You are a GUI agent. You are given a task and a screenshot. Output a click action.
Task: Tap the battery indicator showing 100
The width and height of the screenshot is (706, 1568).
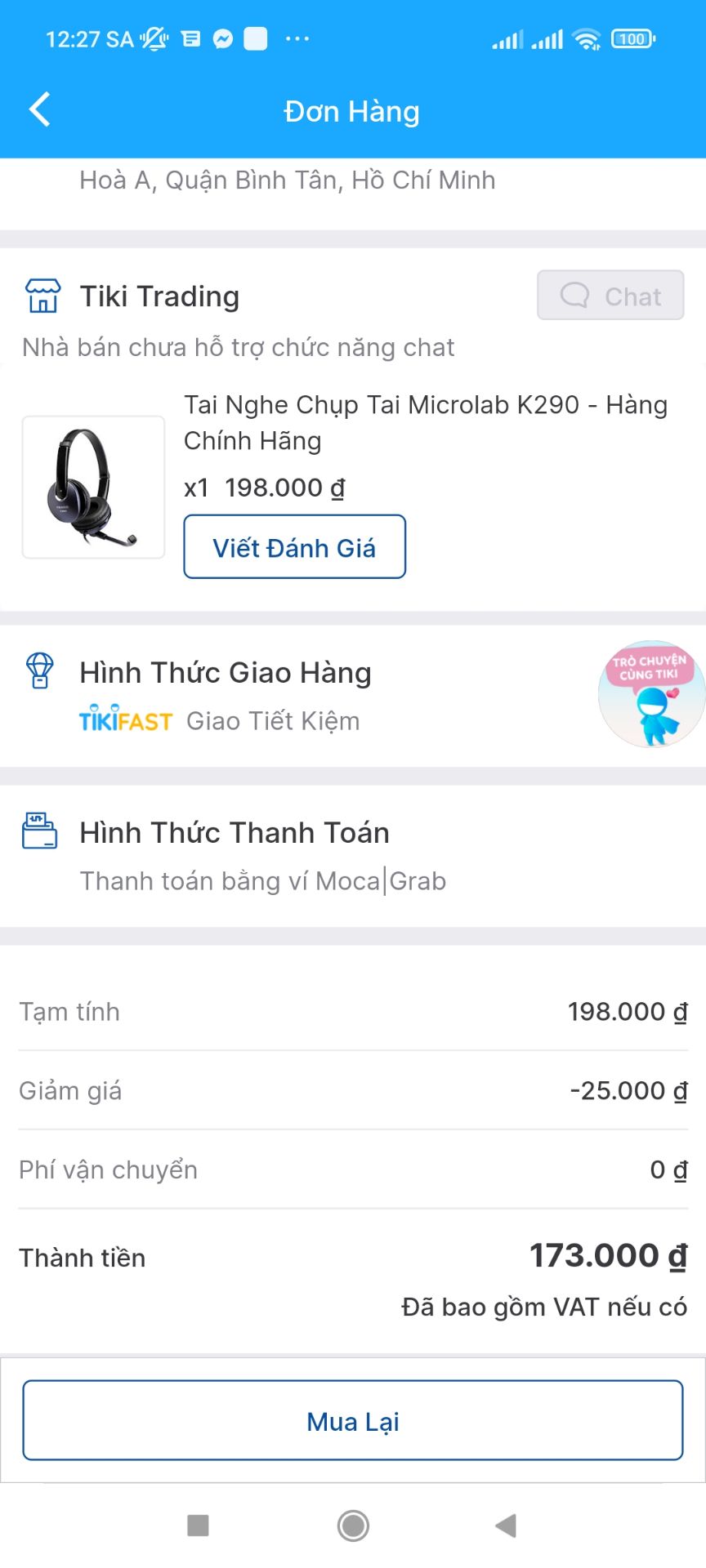click(631, 38)
